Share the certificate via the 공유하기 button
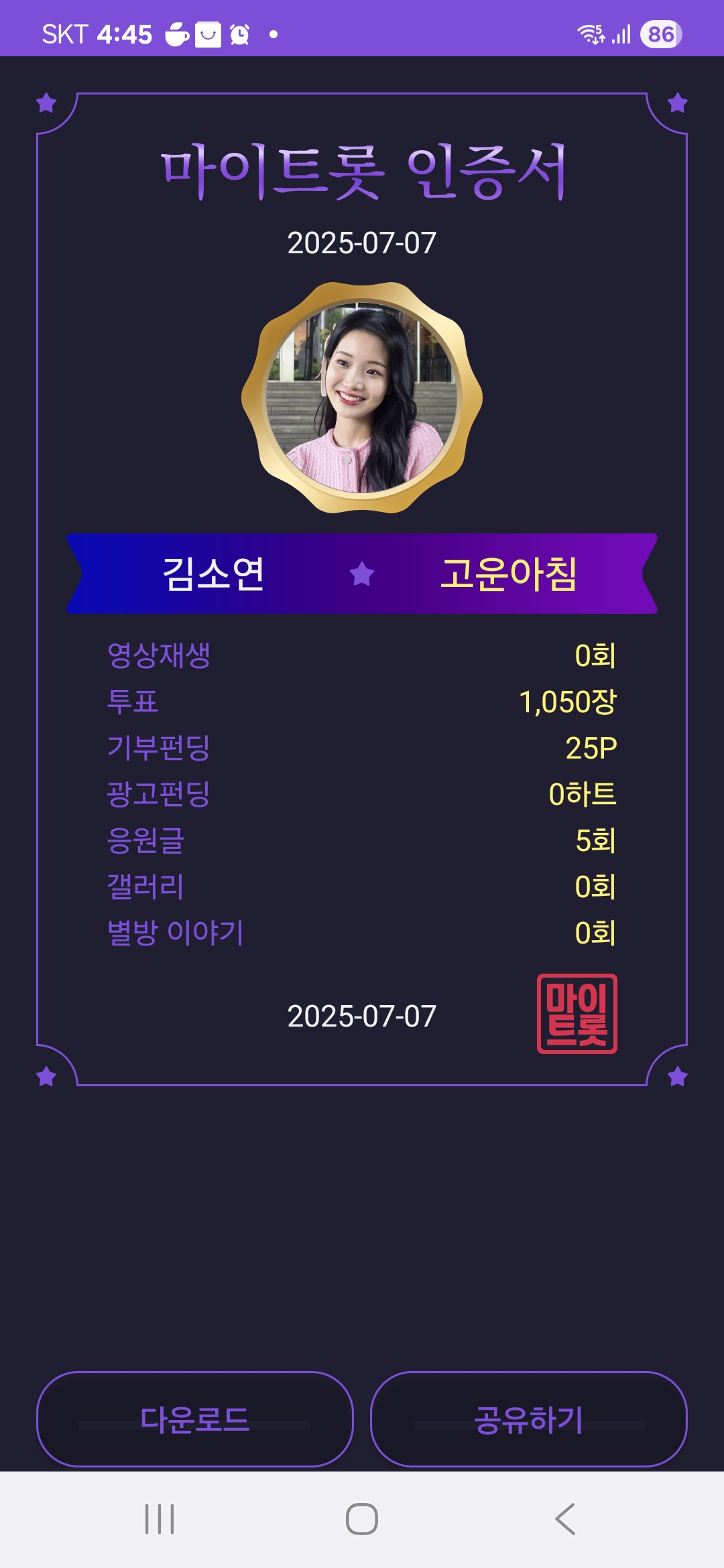Screen dimensions: 724x1568 528,1419
